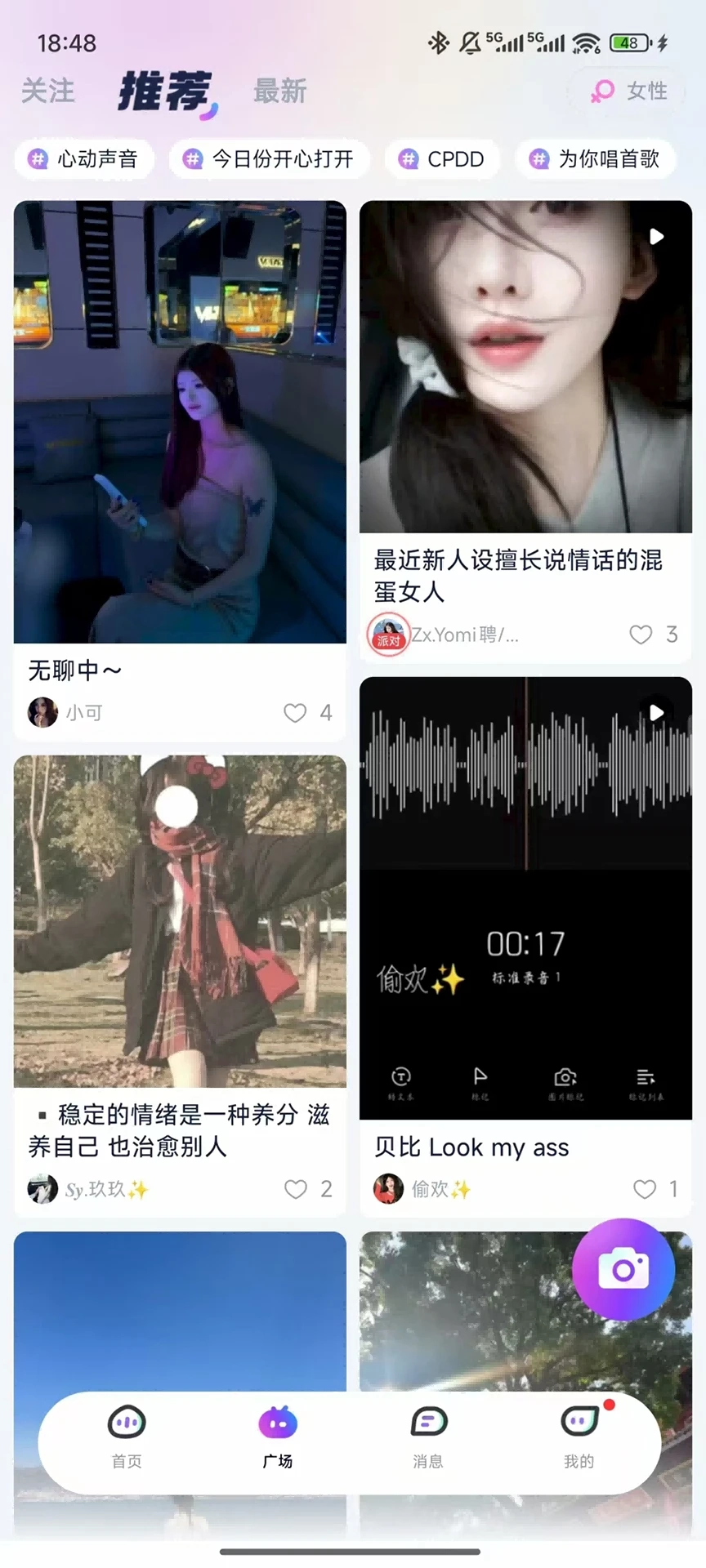Open the 女性 gender filter
706x1568 pixels.
point(625,91)
